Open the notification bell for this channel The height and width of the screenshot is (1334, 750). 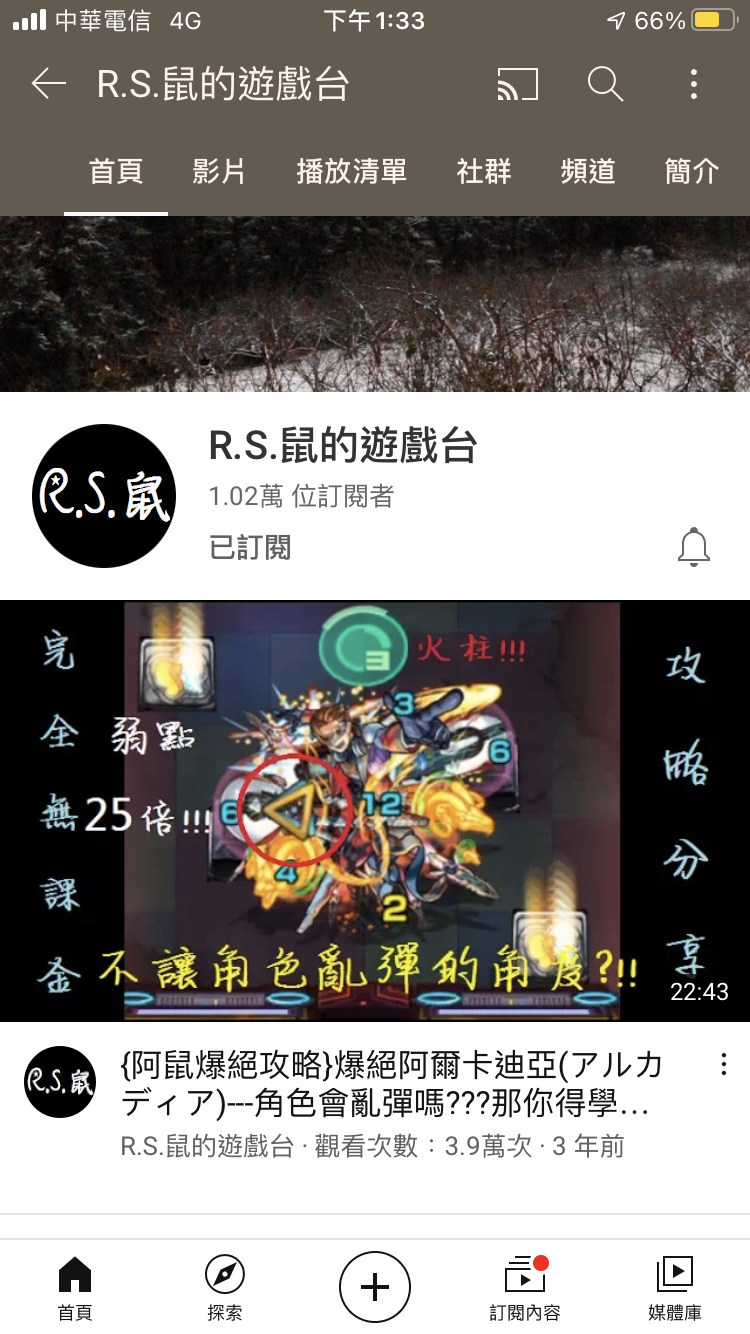click(x=693, y=547)
